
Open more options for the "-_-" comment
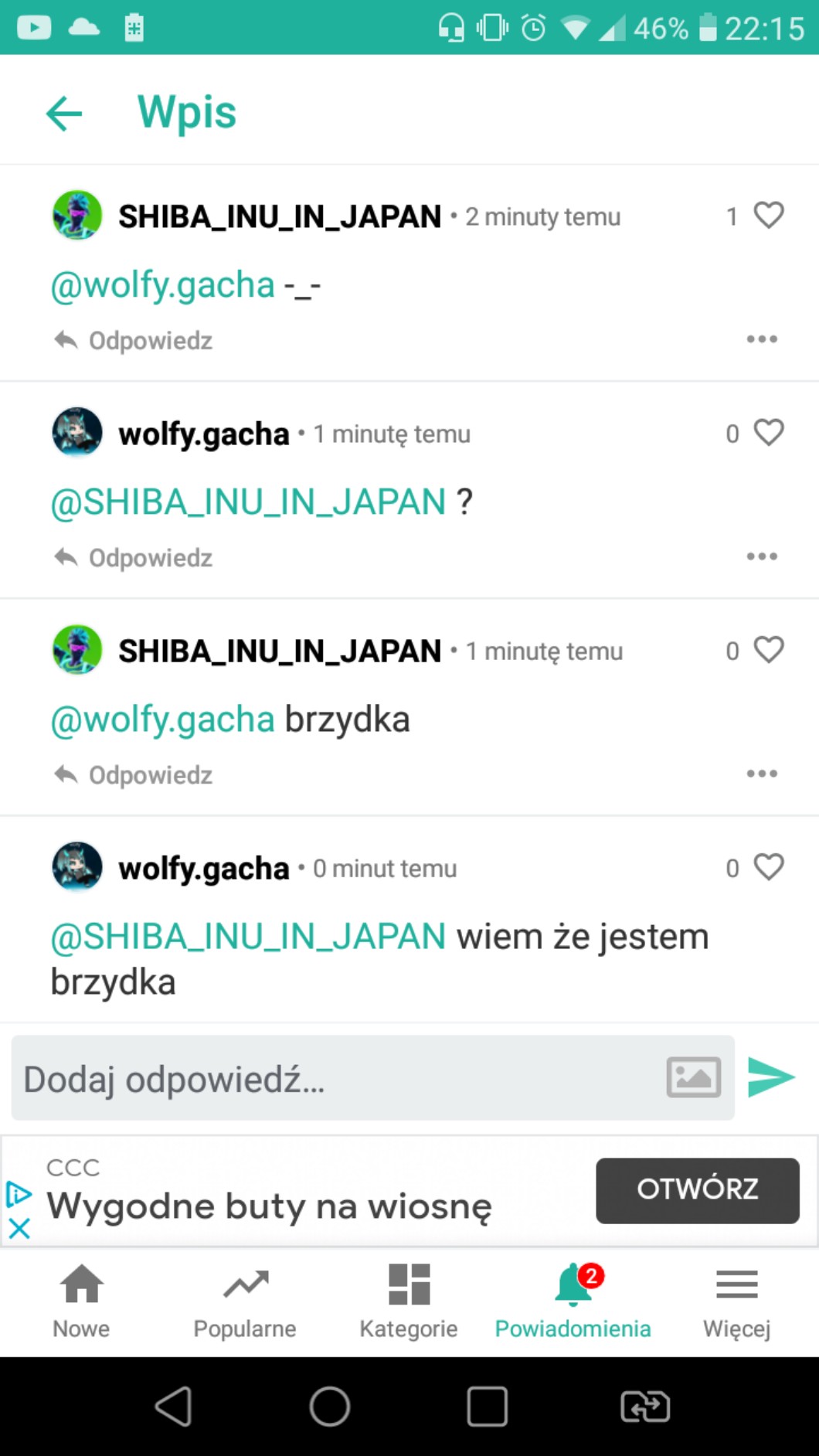click(x=762, y=339)
